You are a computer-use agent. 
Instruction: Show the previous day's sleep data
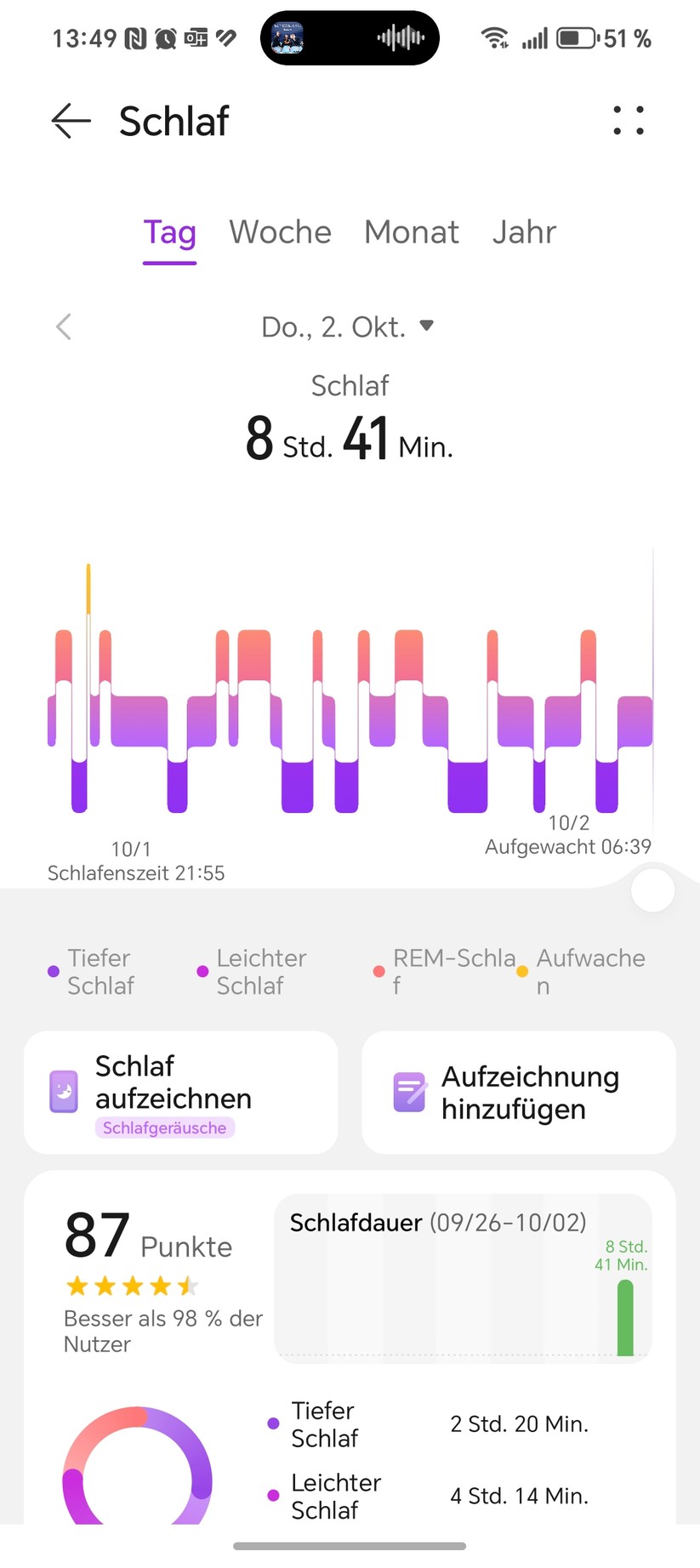[x=64, y=327]
